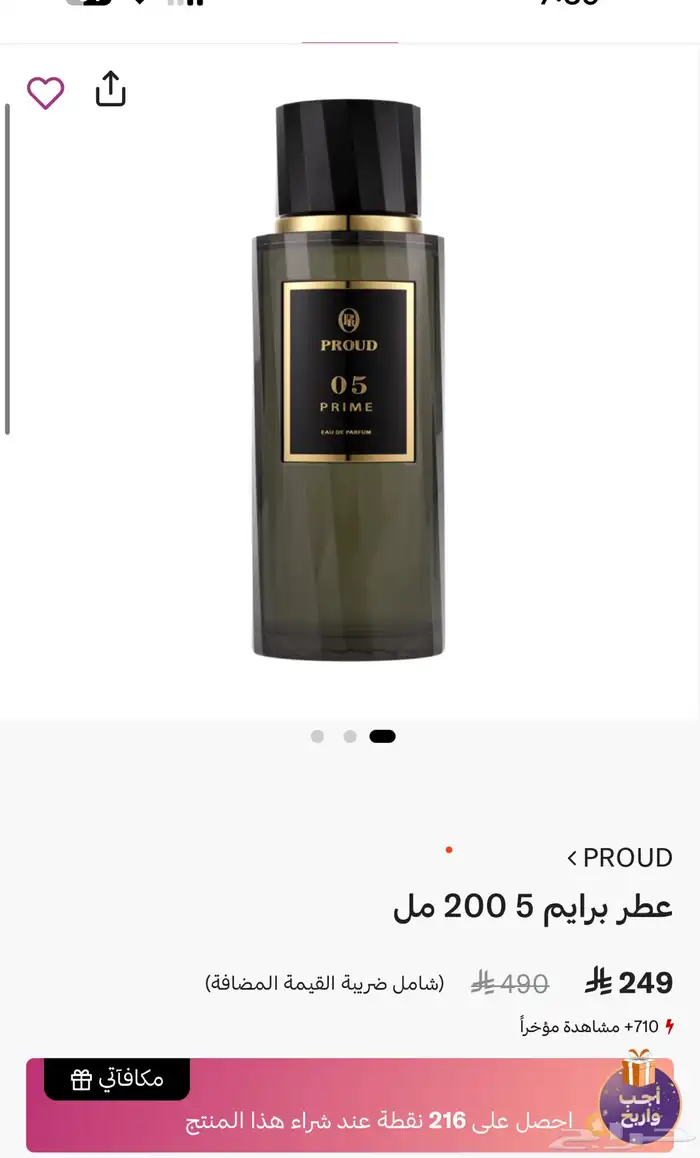700x1158 pixels.
Task: Share this perfume product
Action: (x=110, y=89)
